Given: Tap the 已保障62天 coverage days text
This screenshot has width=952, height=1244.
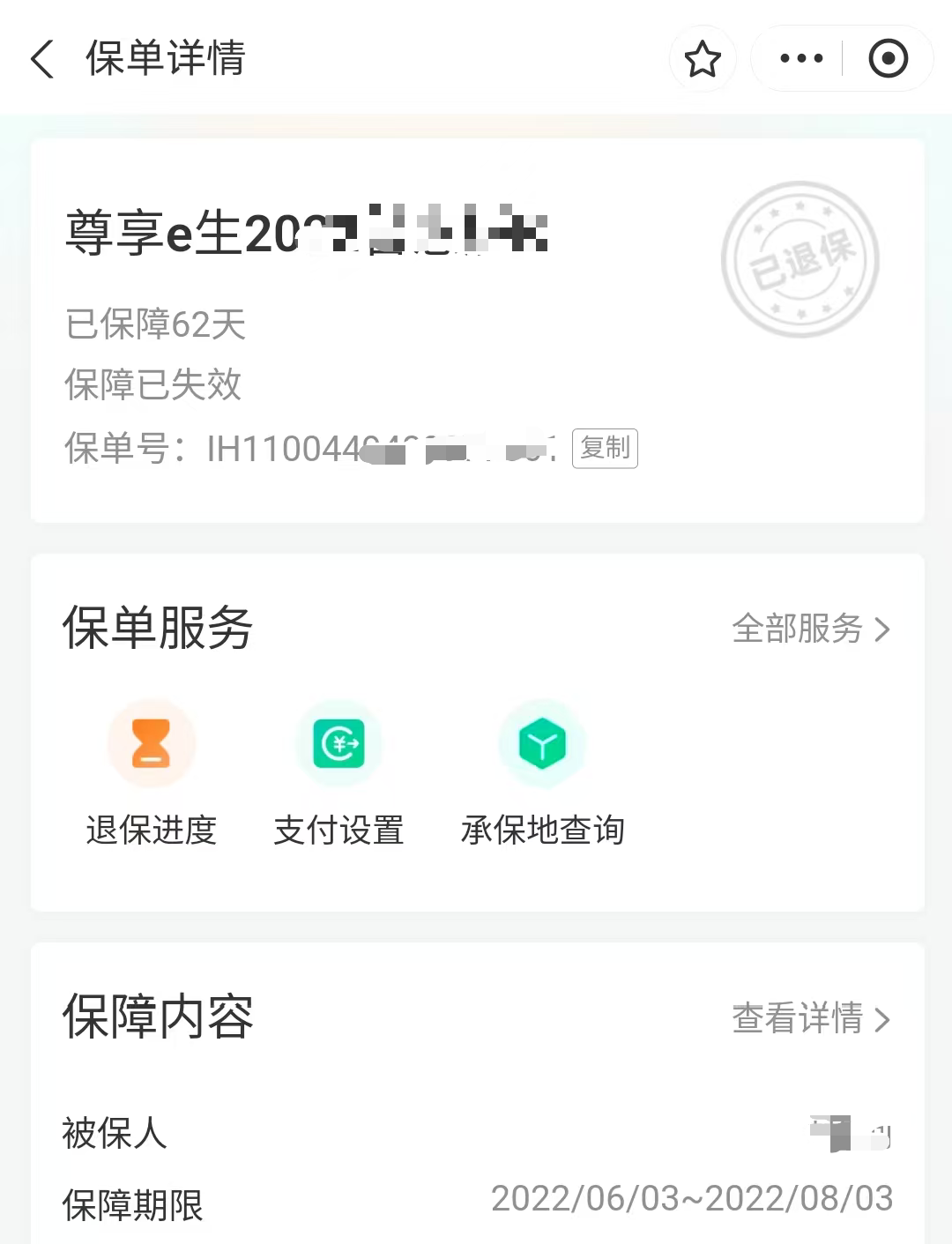Looking at the screenshot, I should coord(156,325).
